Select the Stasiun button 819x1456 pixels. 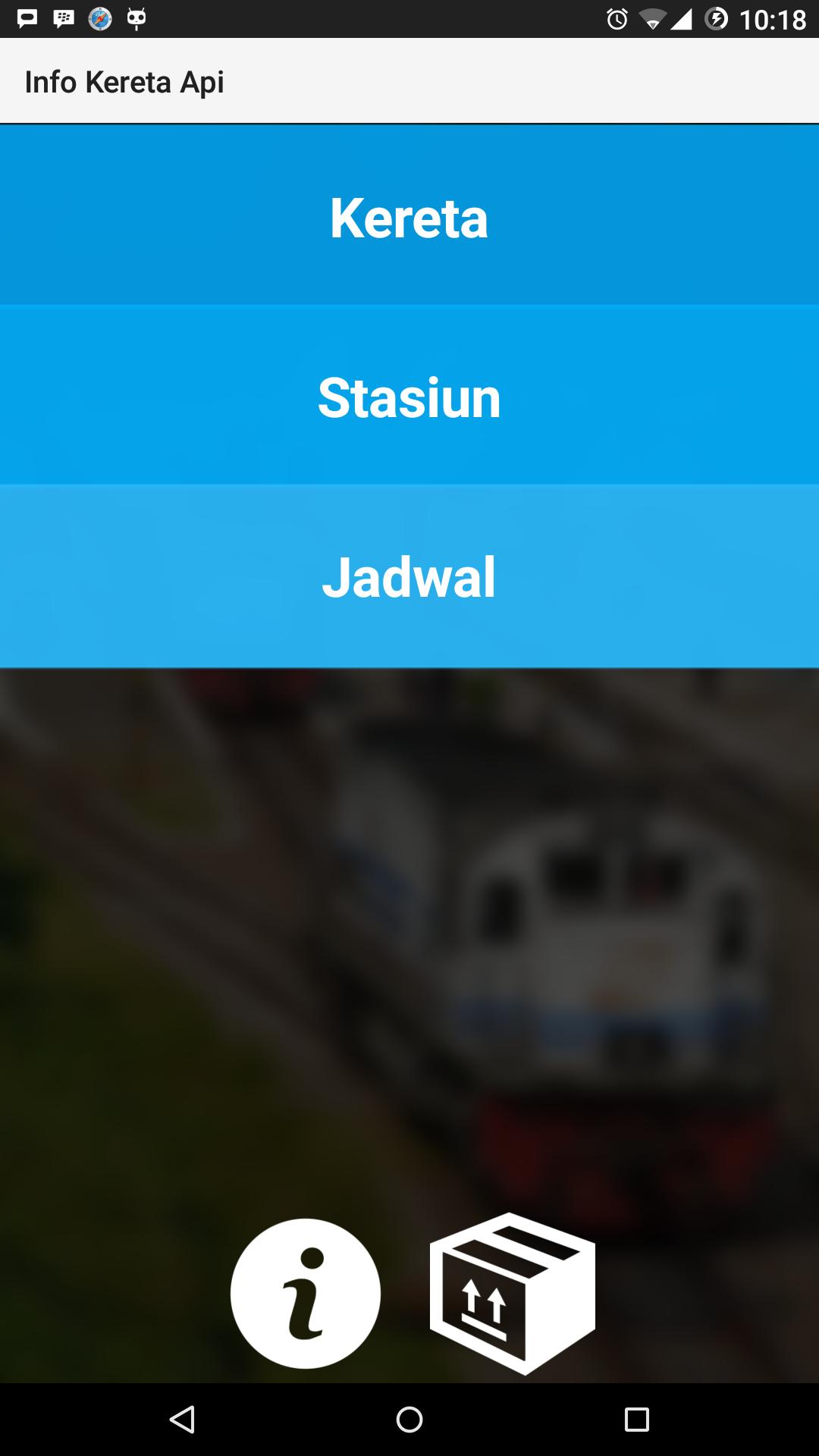point(409,396)
